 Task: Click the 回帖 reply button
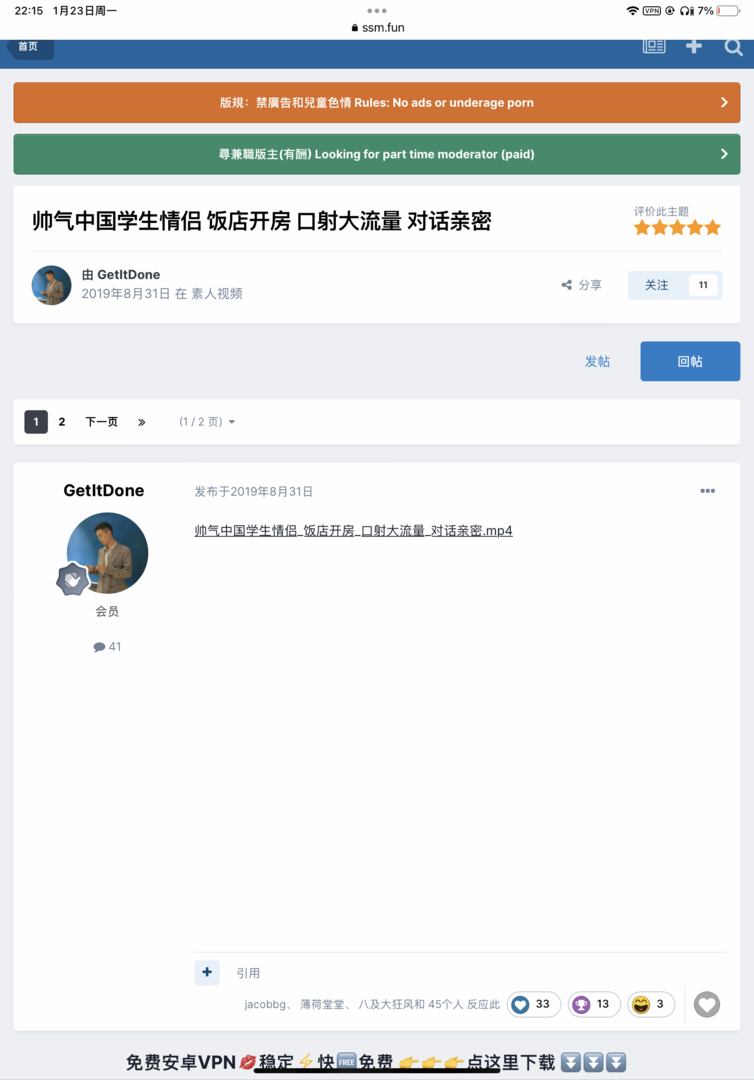click(690, 361)
